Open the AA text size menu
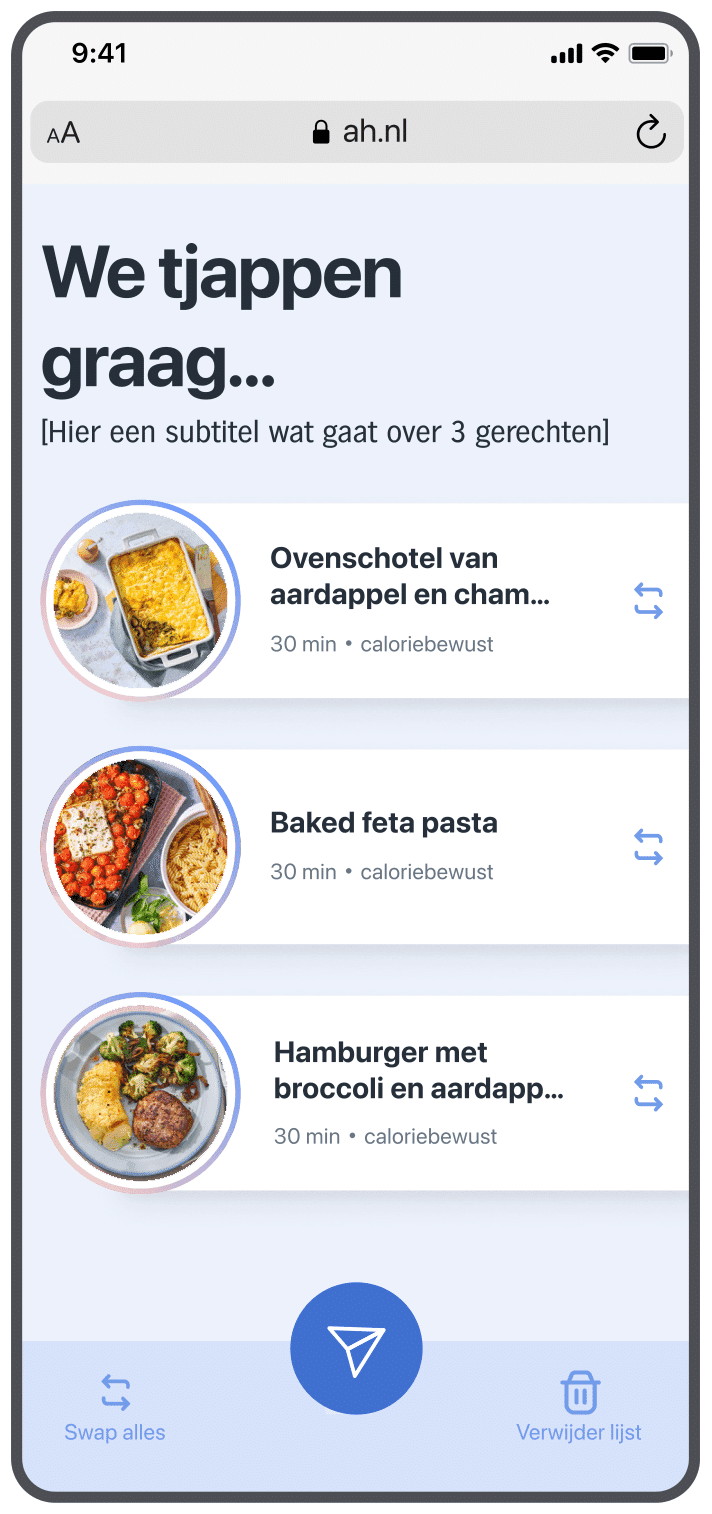This screenshot has width=712, height=1514. 63,133
